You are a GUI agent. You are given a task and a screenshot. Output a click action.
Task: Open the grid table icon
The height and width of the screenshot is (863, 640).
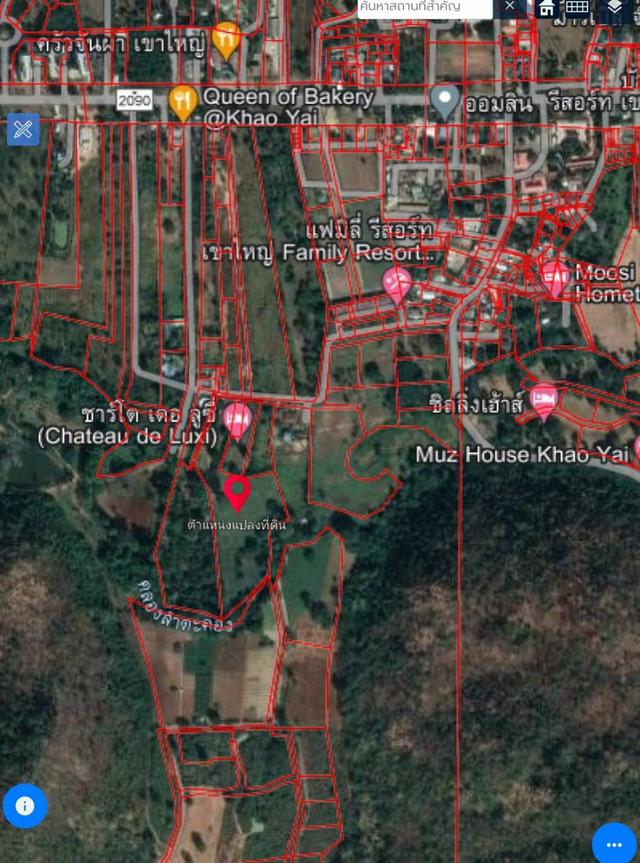[x=577, y=8]
